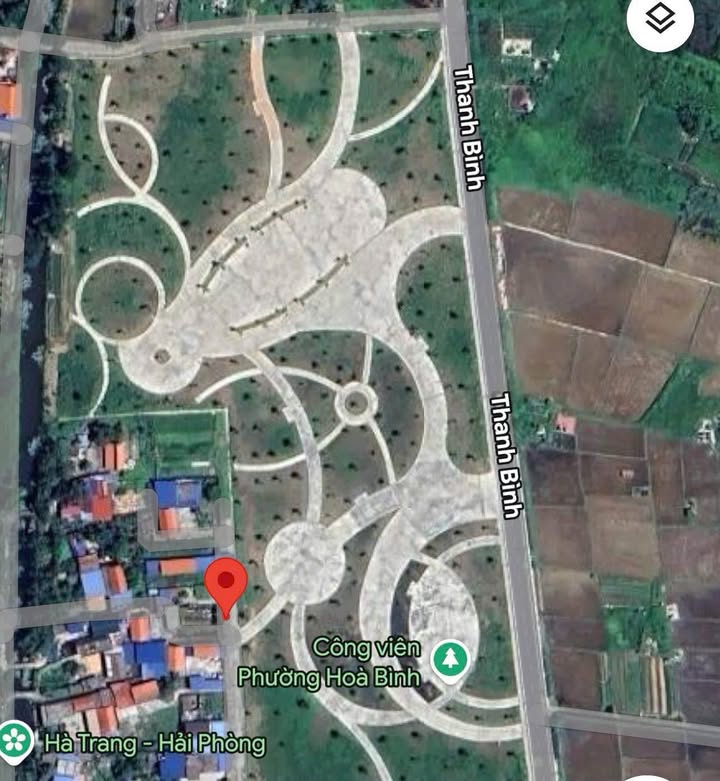Open Hà Trang - Hải Phòng place marker
The height and width of the screenshot is (781, 720).
15,740
